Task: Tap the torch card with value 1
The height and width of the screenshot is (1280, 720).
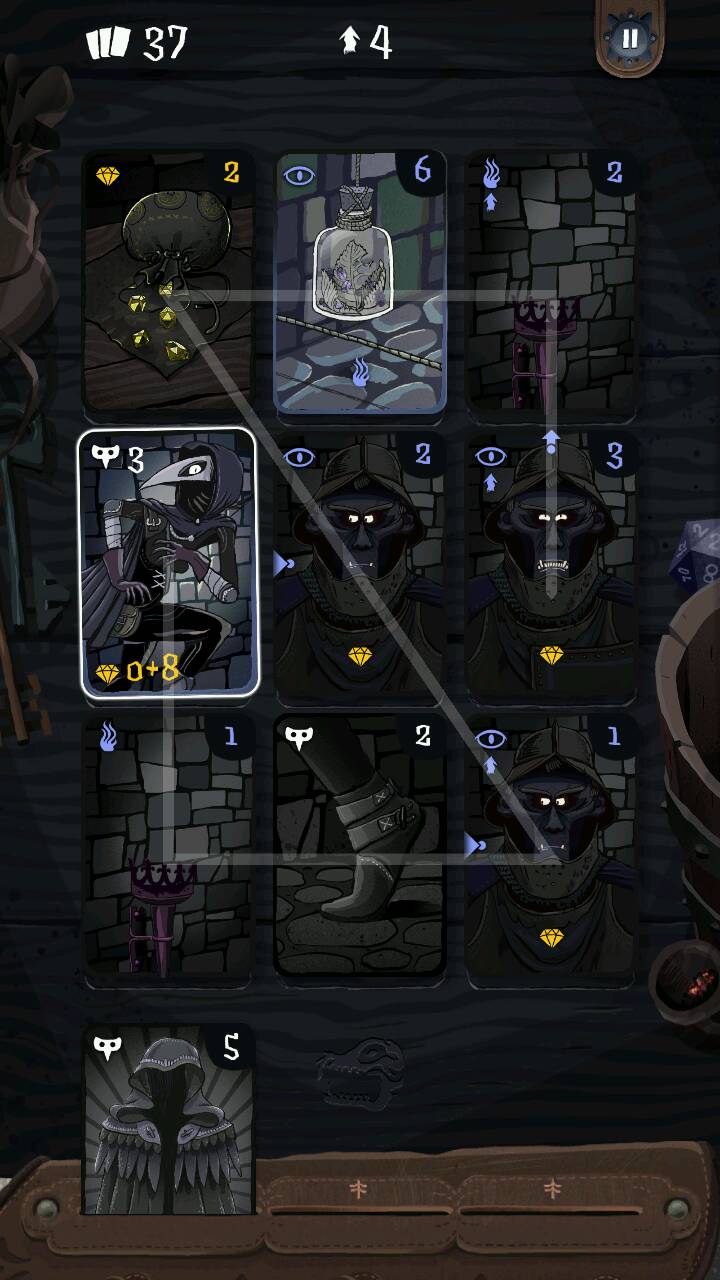Action: tap(169, 846)
